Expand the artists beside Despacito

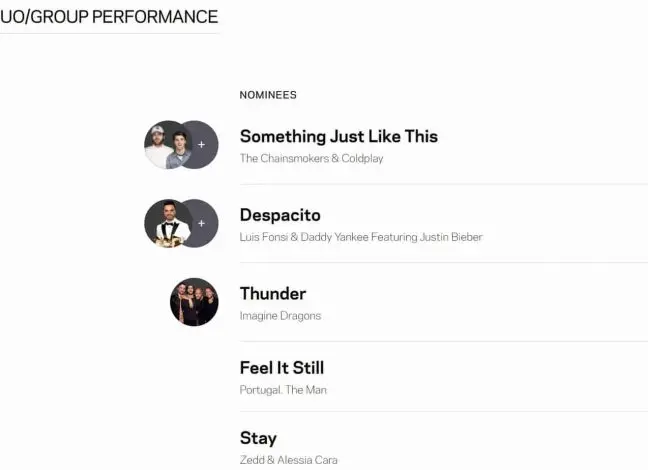pyautogui.click(x=202, y=223)
